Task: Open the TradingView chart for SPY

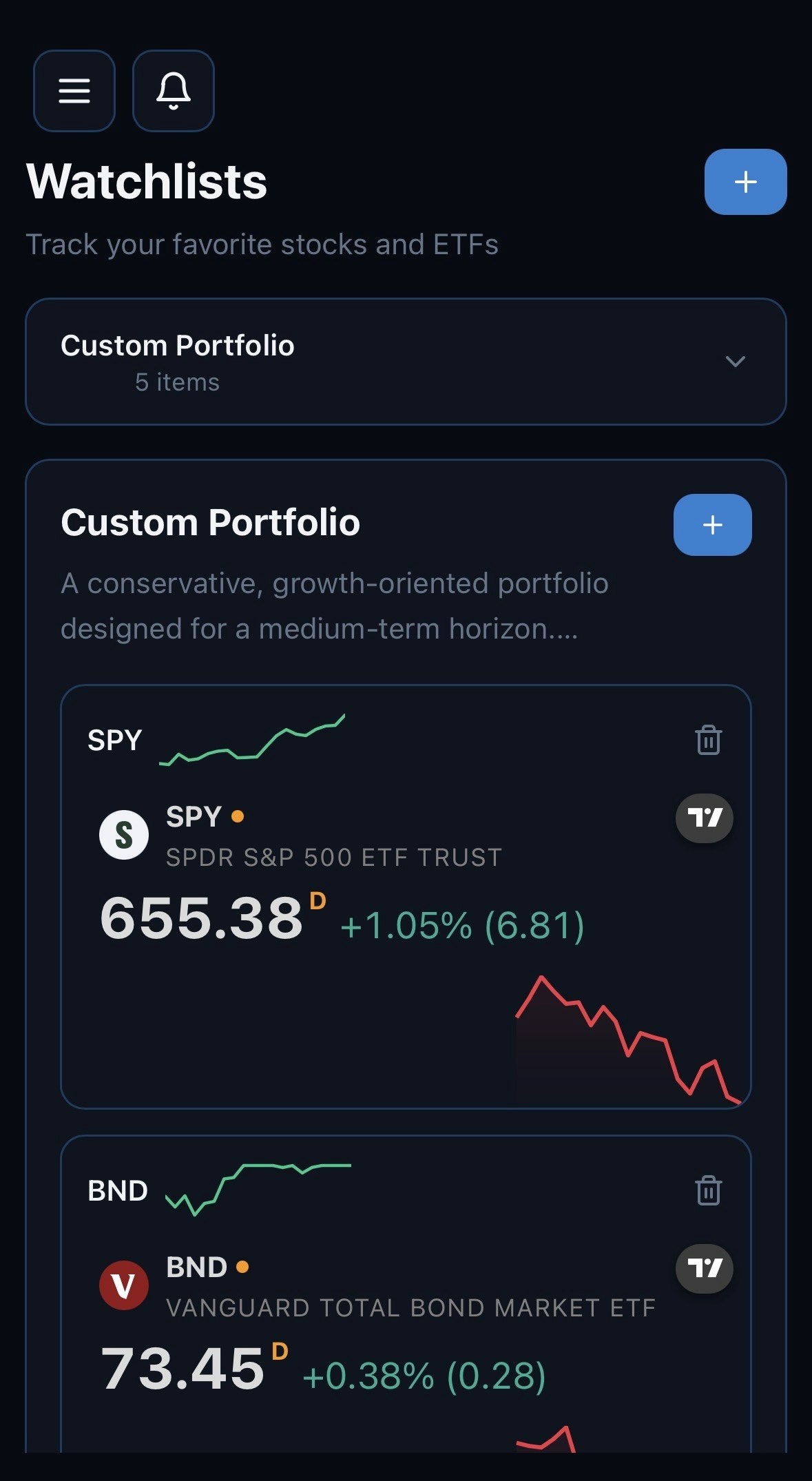Action: click(704, 818)
